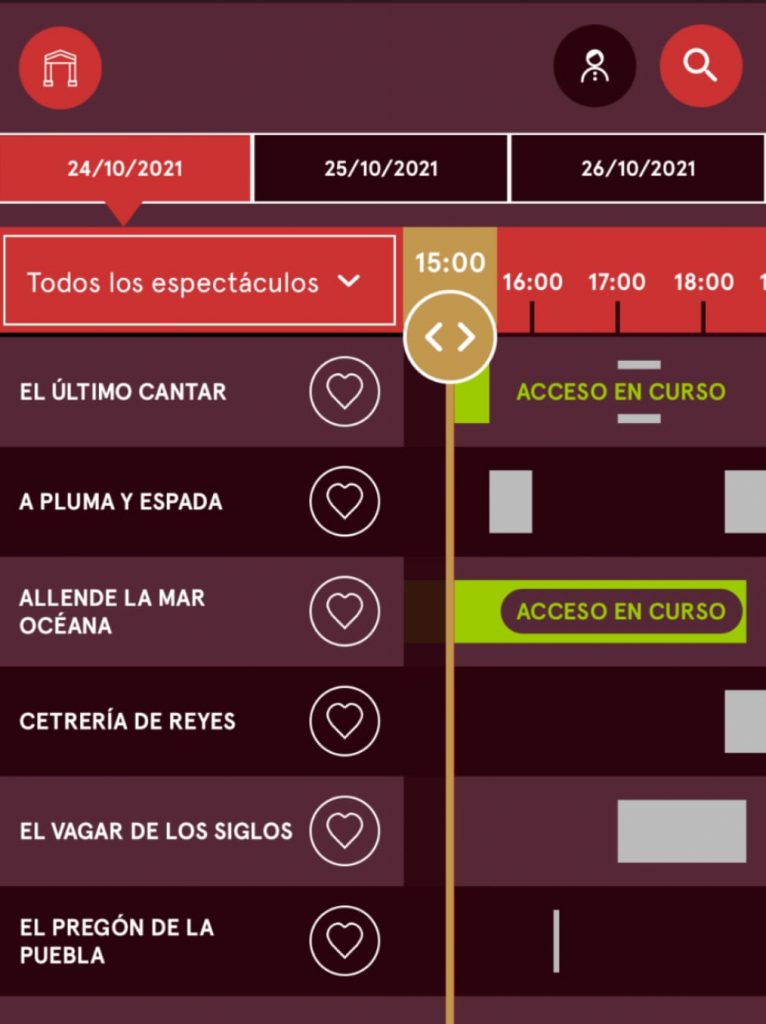Select A Pluma y Espada 15:30 session block
The image size is (766, 1024).
click(511, 501)
